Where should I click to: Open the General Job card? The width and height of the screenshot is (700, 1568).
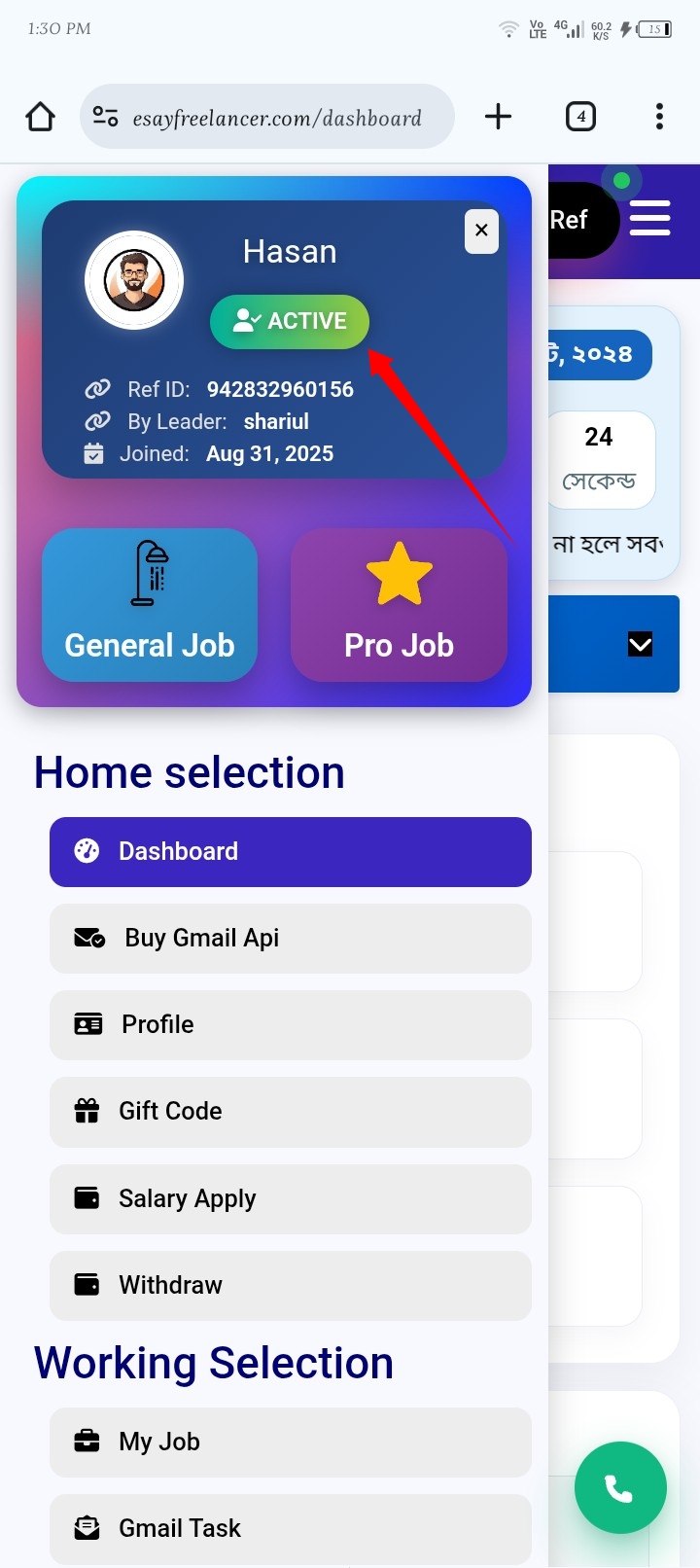(x=150, y=605)
